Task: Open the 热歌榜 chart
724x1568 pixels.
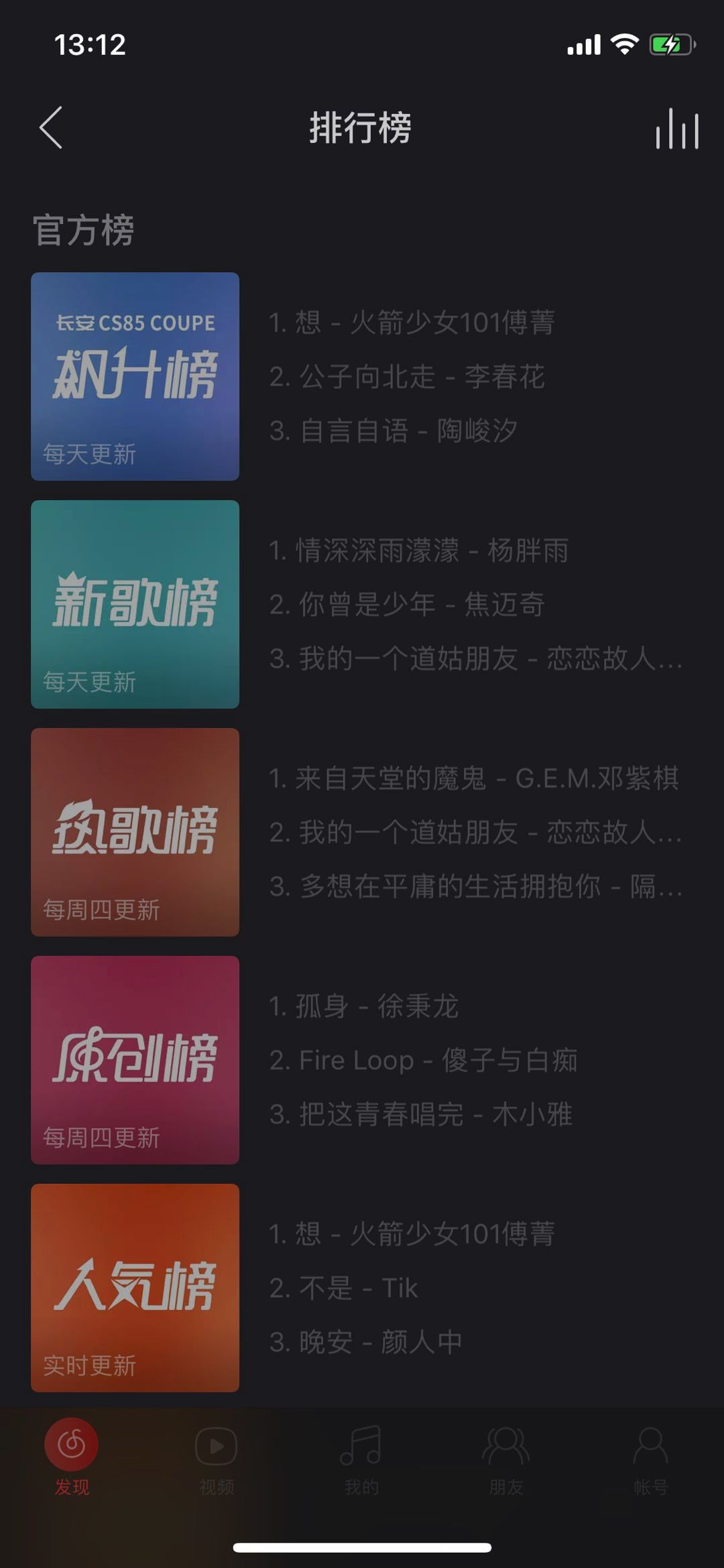Action: pyautogui.click(x=135, y=832)
